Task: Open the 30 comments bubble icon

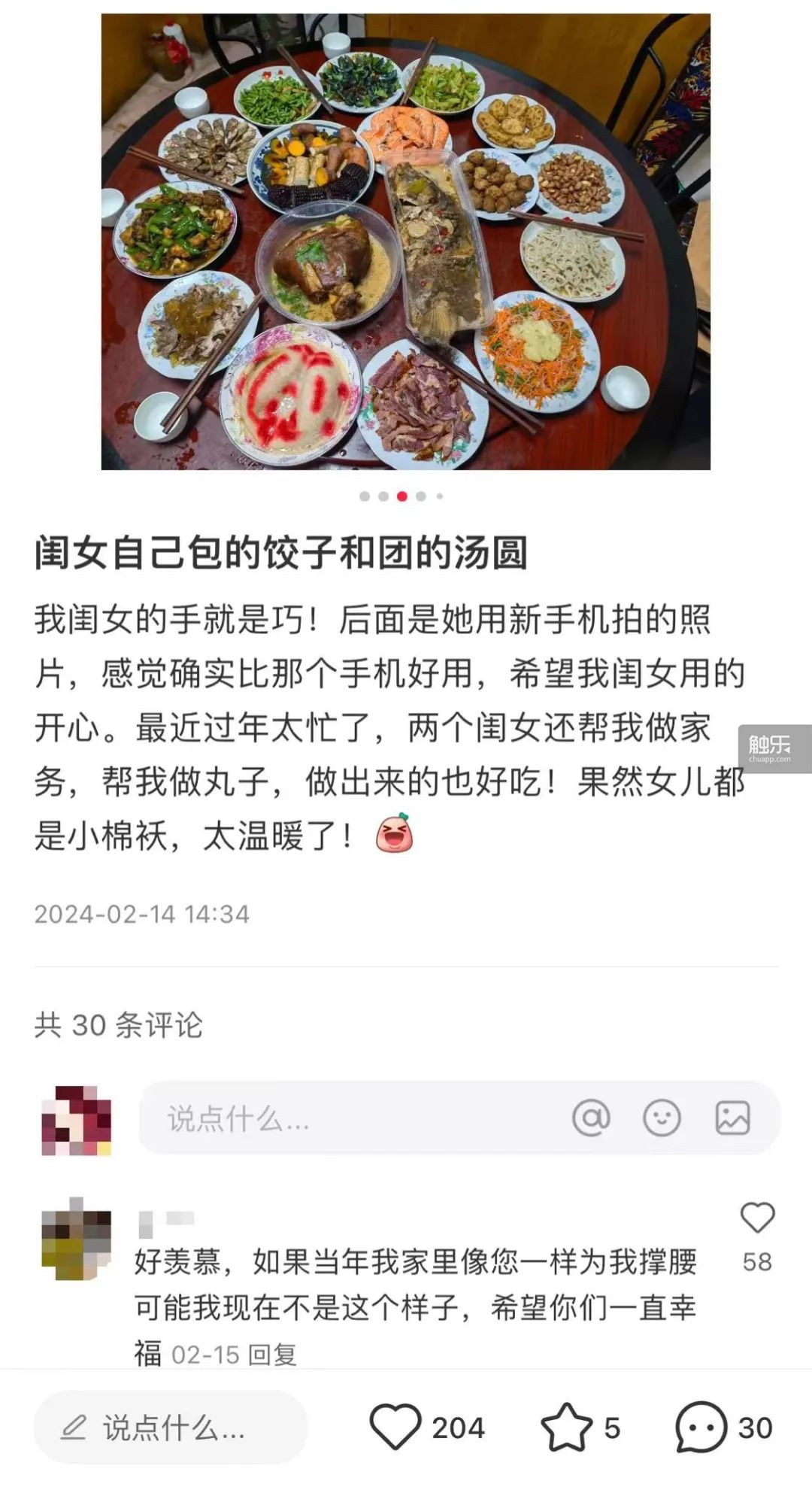Action: point(701,1427)
